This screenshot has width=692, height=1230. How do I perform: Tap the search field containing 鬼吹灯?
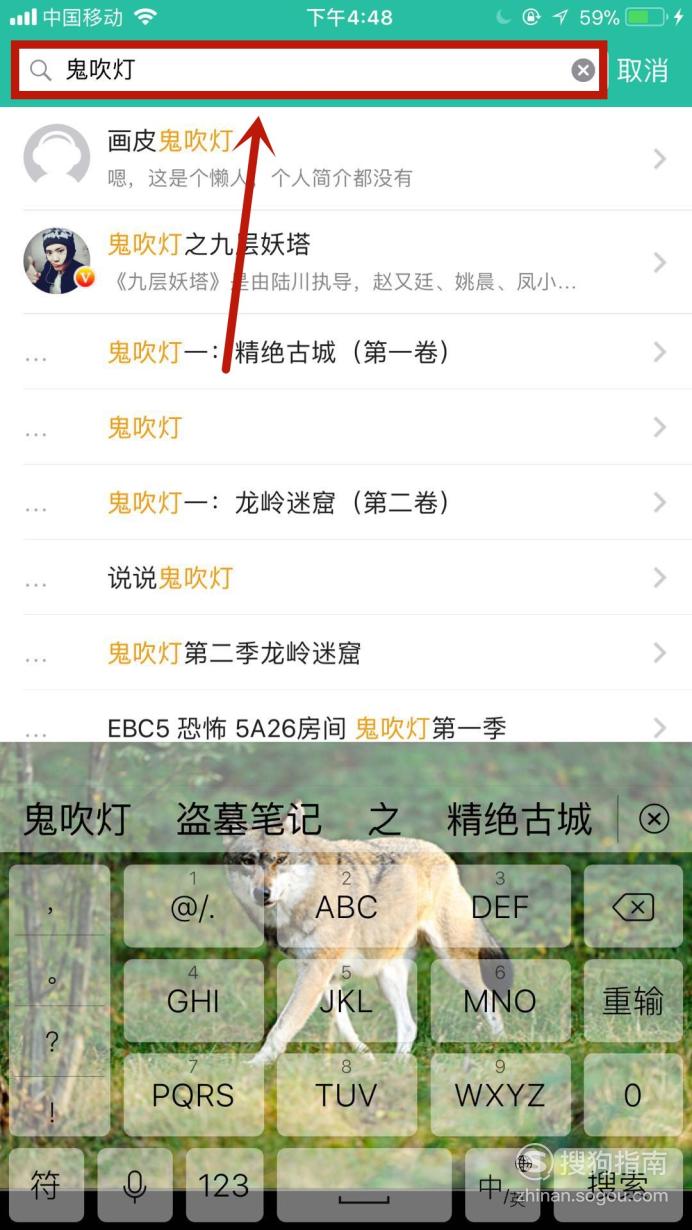coord(309,70)
